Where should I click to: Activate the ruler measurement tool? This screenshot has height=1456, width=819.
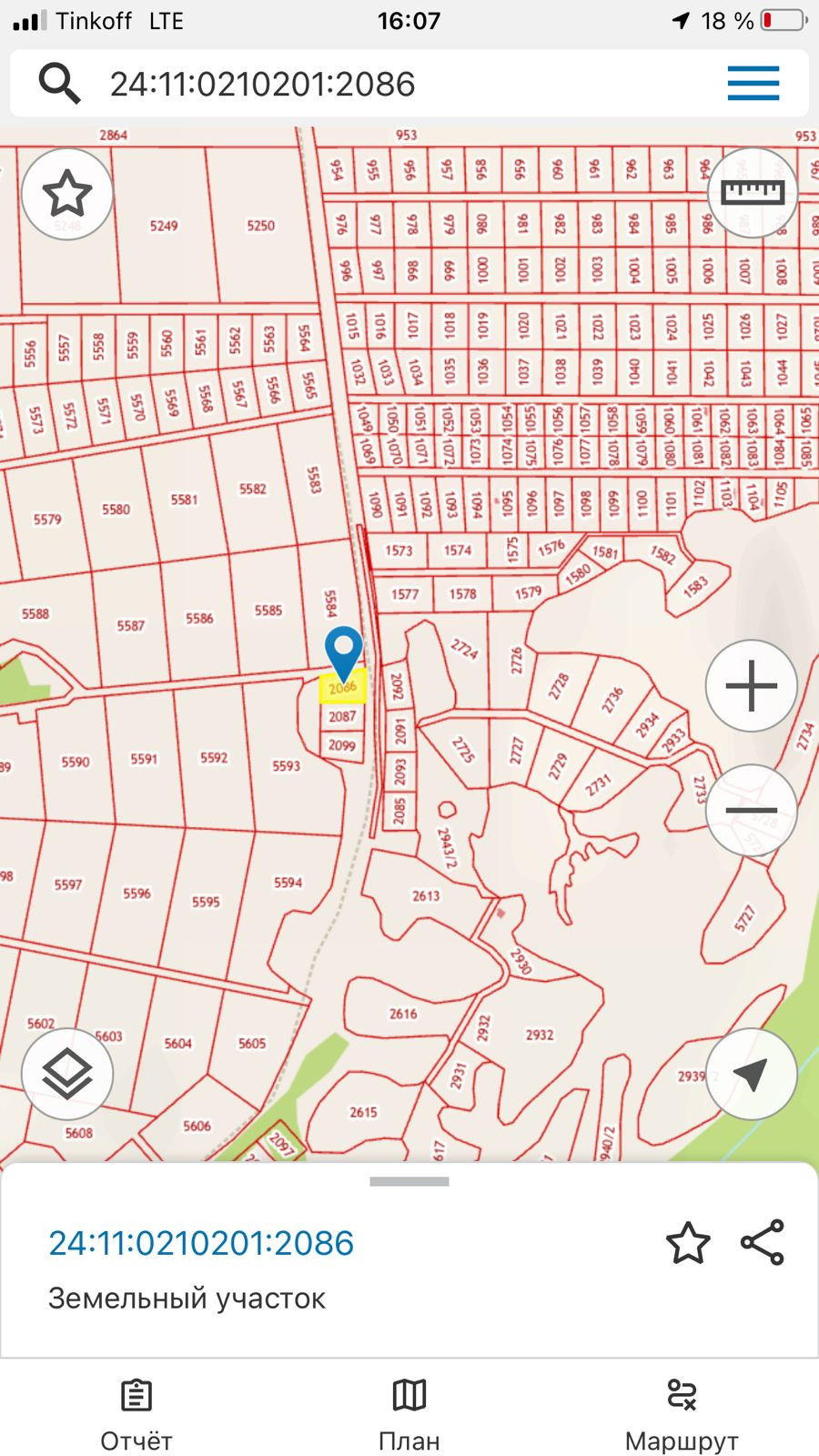[x=752, y=192]
